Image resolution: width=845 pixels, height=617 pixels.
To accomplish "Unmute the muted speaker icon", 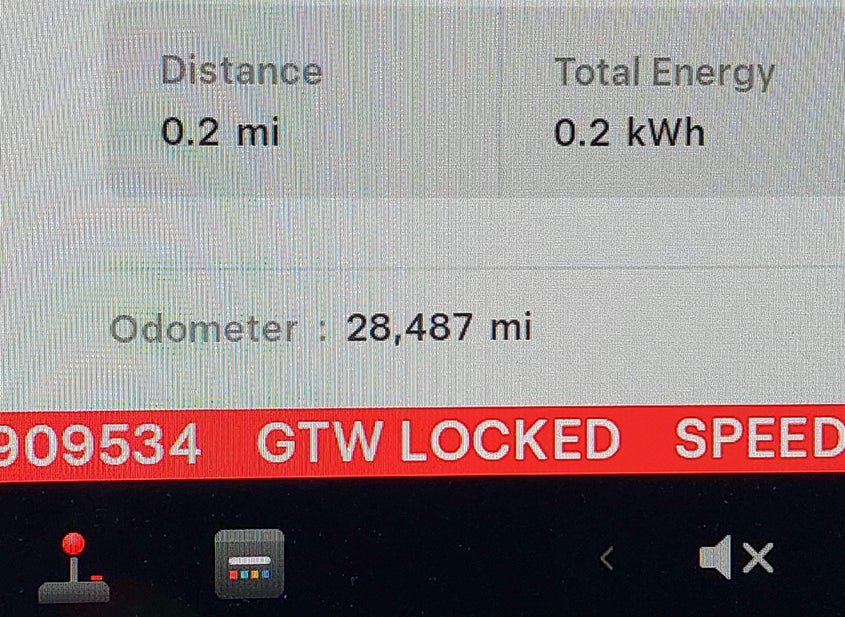I will click(736, 558).
